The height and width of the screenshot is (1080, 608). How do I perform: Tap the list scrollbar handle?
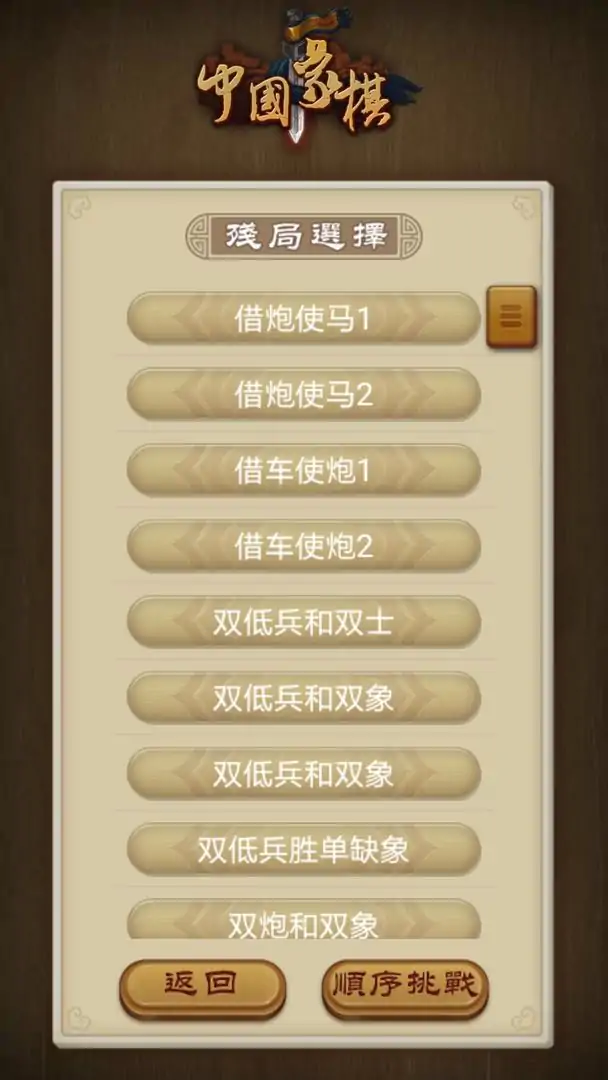coord(511,317)
